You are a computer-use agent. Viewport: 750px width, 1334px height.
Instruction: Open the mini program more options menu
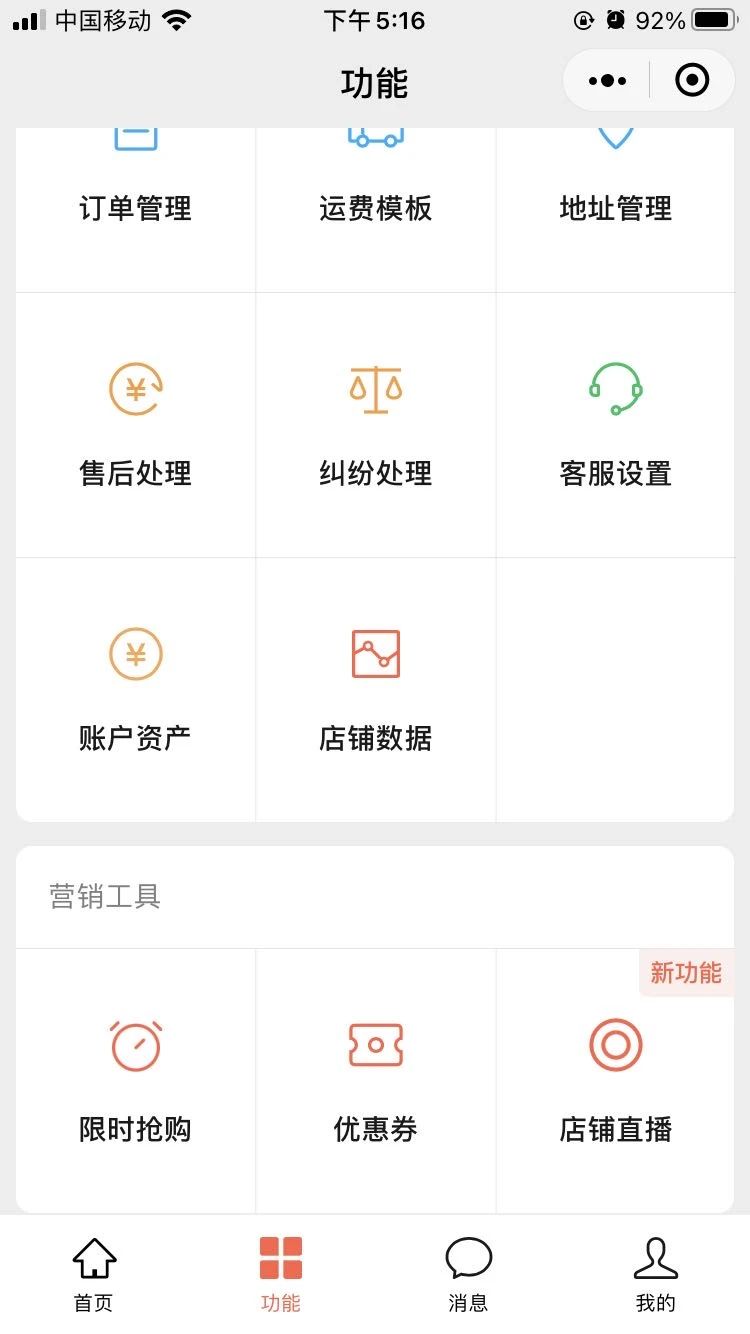click(x=607, y=80)
